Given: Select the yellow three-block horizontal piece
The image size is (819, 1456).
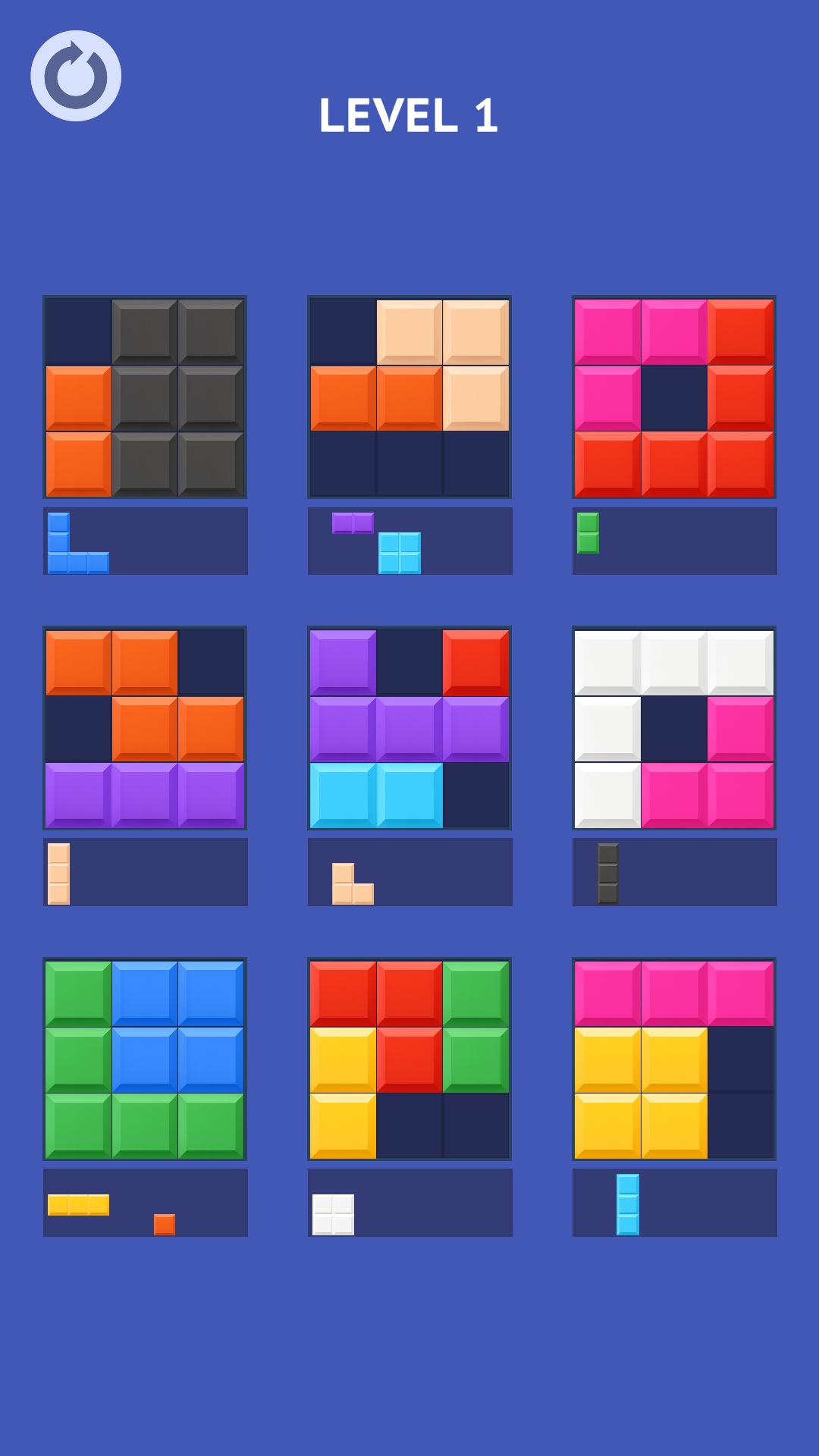Looking at the screenshot, I should point(78,1205).
